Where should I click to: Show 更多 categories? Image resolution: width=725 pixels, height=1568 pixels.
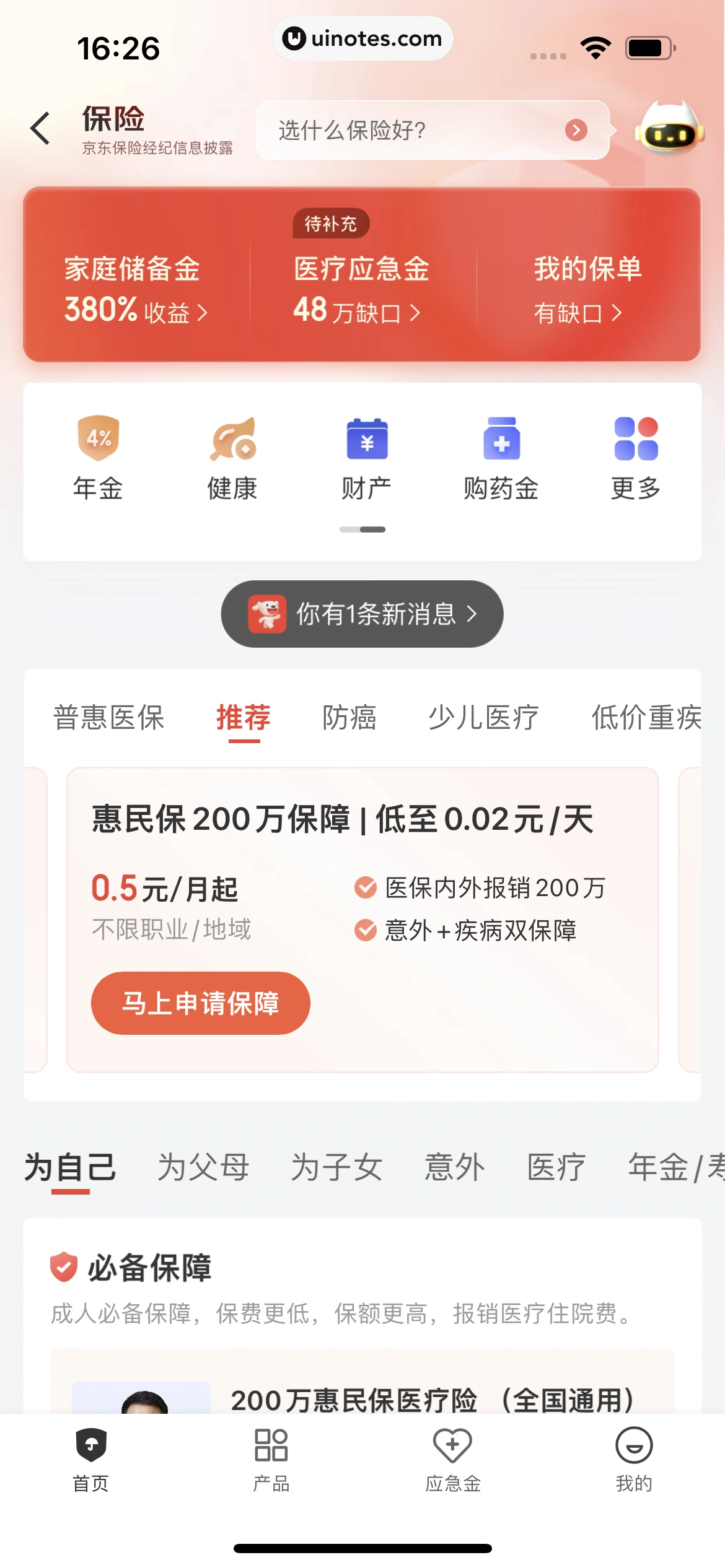635,458
